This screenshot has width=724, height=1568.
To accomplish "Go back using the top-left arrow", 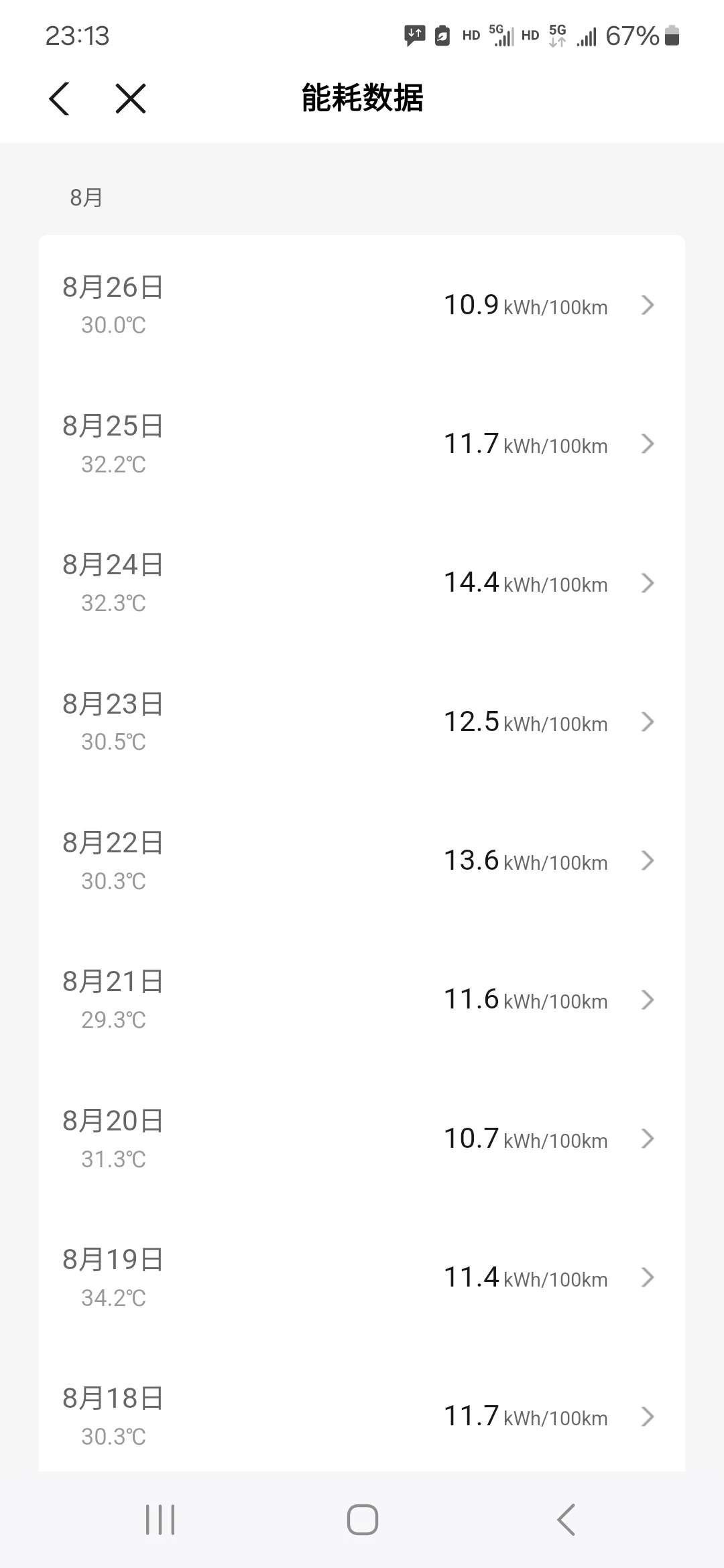I will pos(59,99).
